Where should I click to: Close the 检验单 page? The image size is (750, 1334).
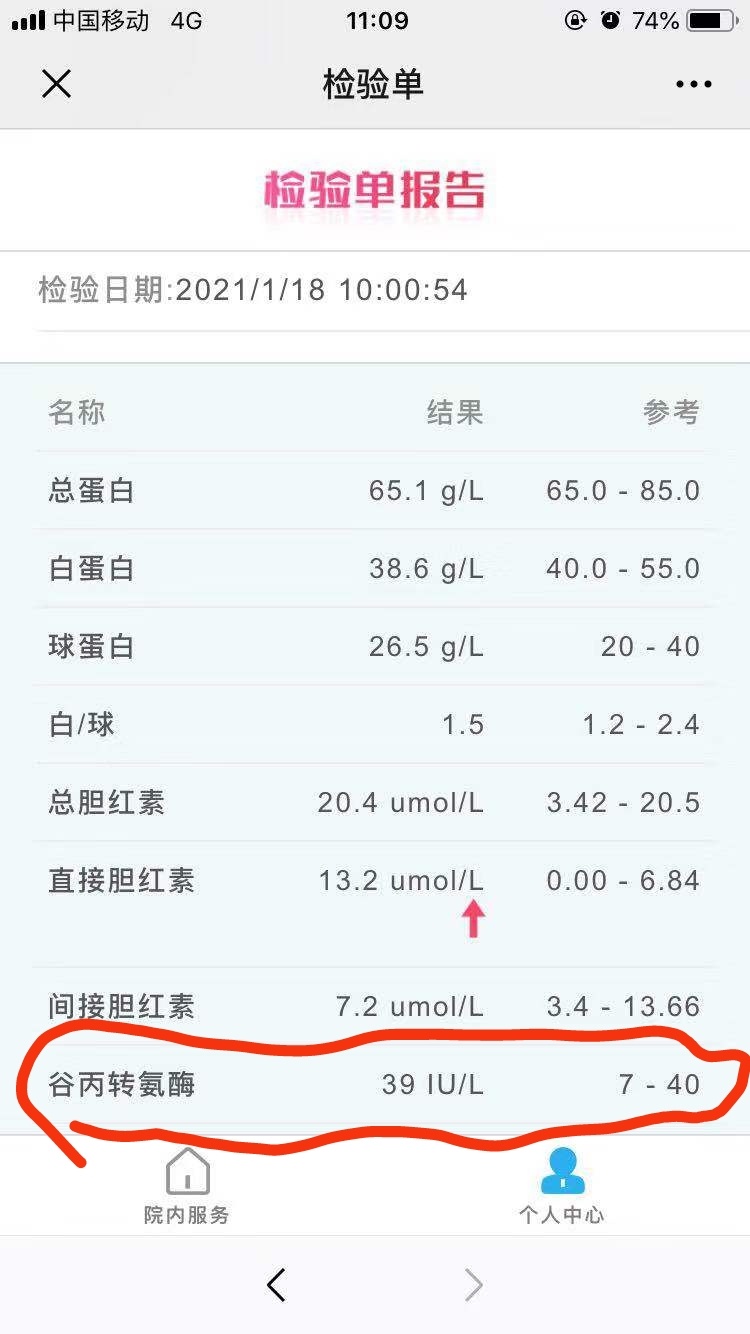click(57, 84)
